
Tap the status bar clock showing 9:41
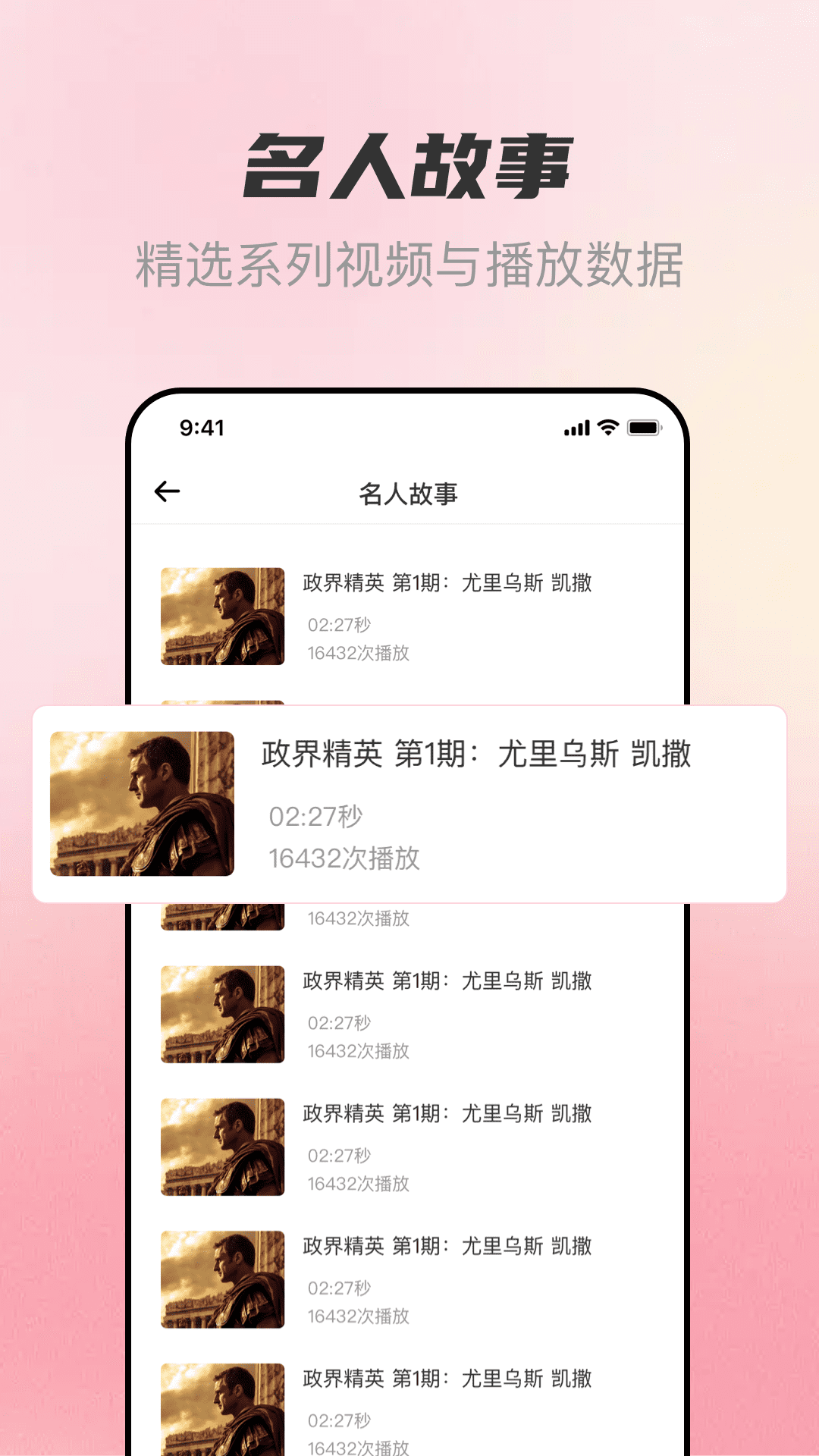tap(202, 428)
